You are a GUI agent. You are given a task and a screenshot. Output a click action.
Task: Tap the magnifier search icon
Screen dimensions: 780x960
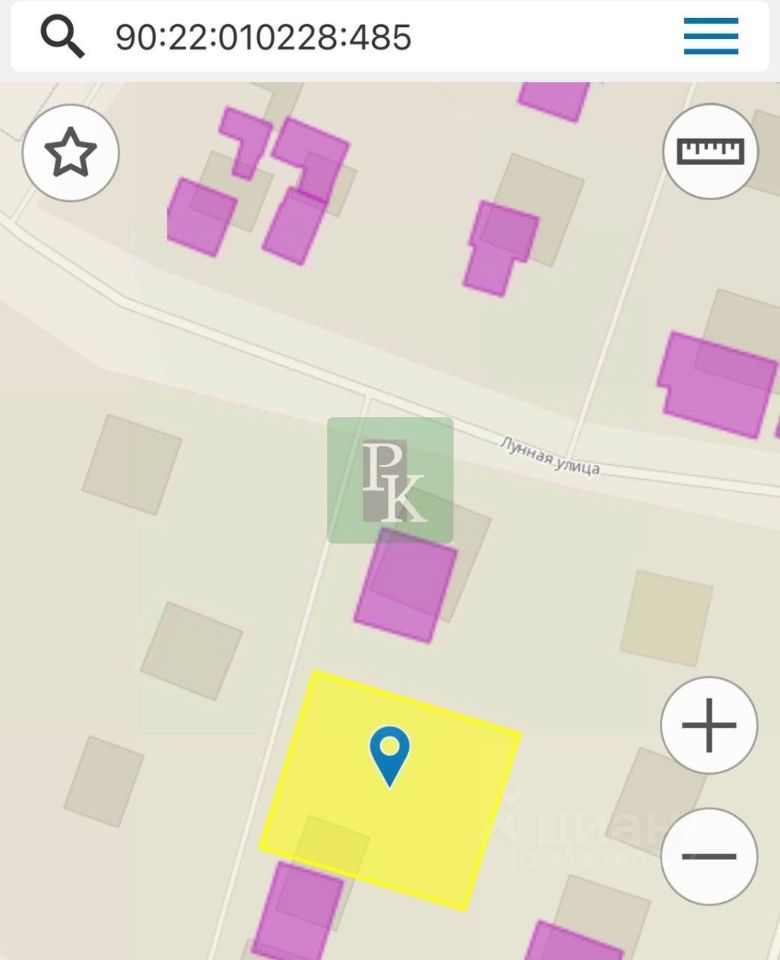click(x=62, y=37)
